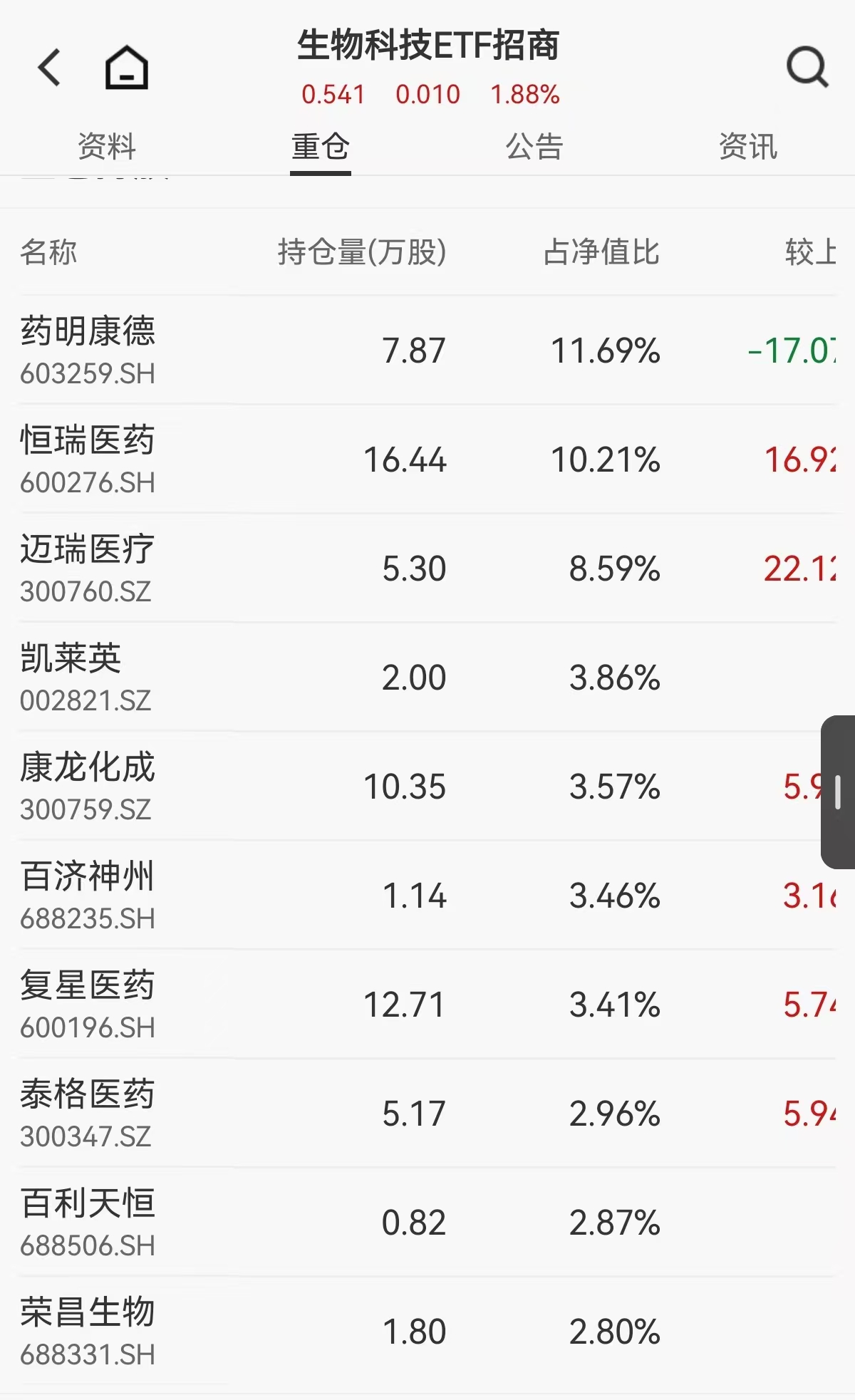Switch to the 公告 tab
The width and height of the screenshot is (855, 1400).
pyautogui.click(x=534, y=147)
